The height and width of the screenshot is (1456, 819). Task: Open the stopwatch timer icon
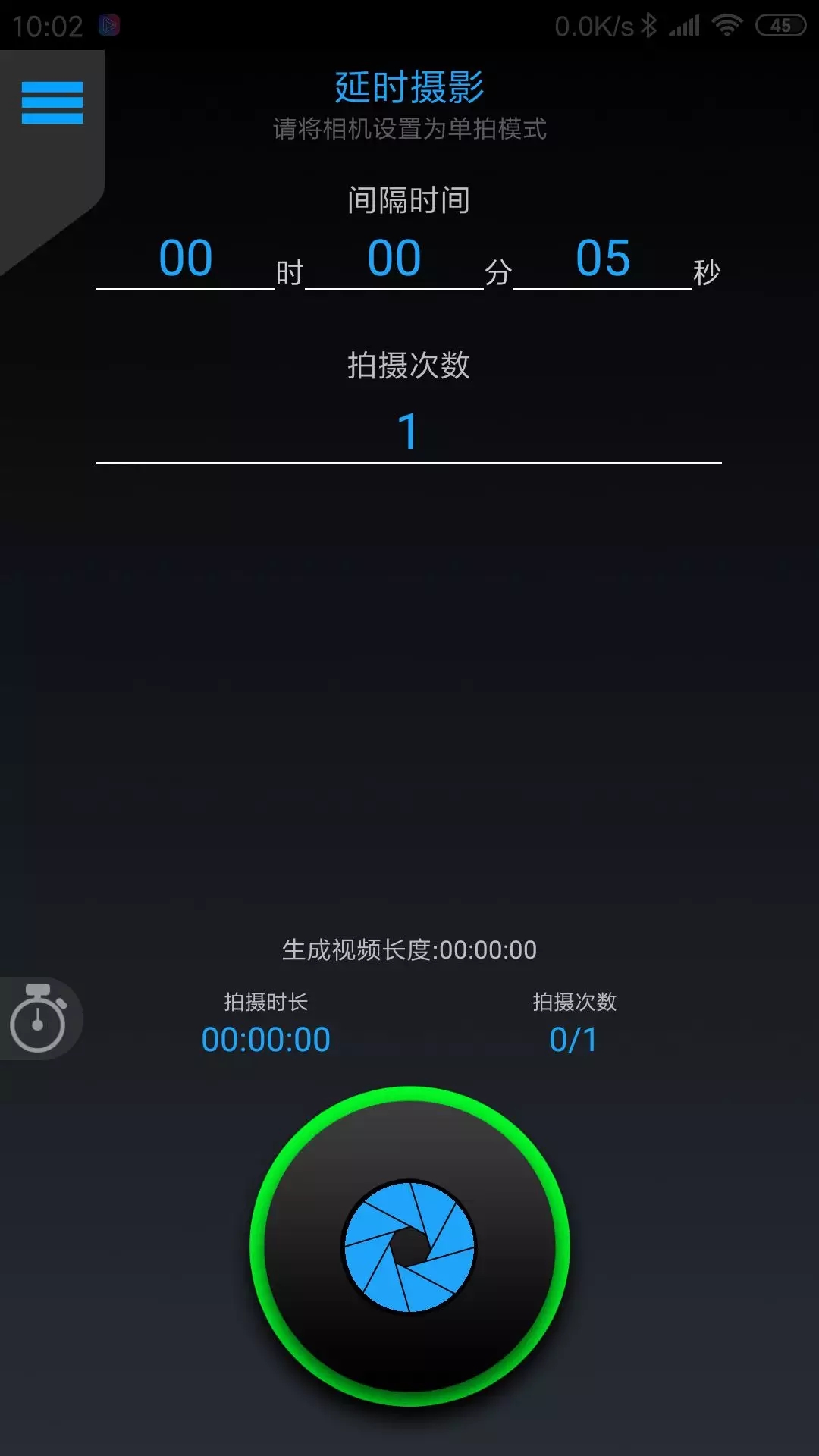point(38,1018)
